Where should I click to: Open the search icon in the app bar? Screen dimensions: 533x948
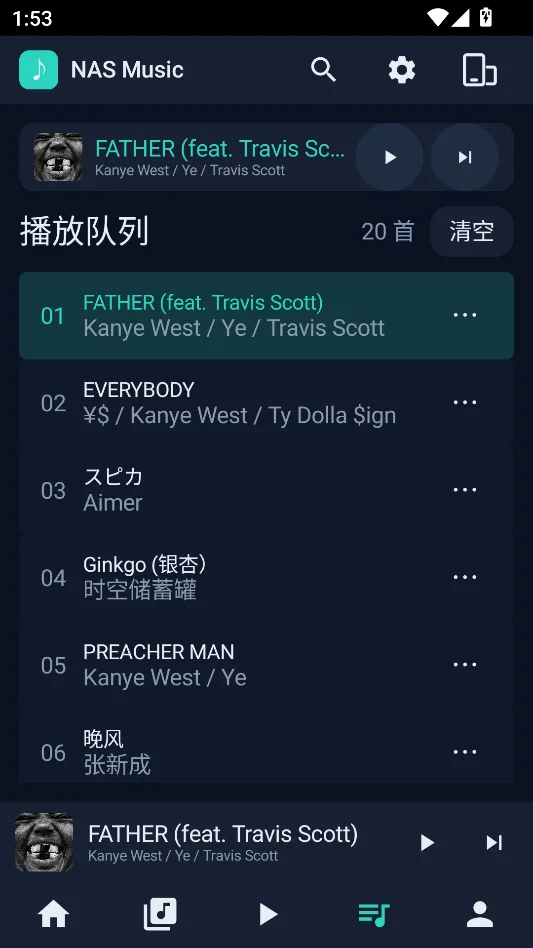point(323,70)
